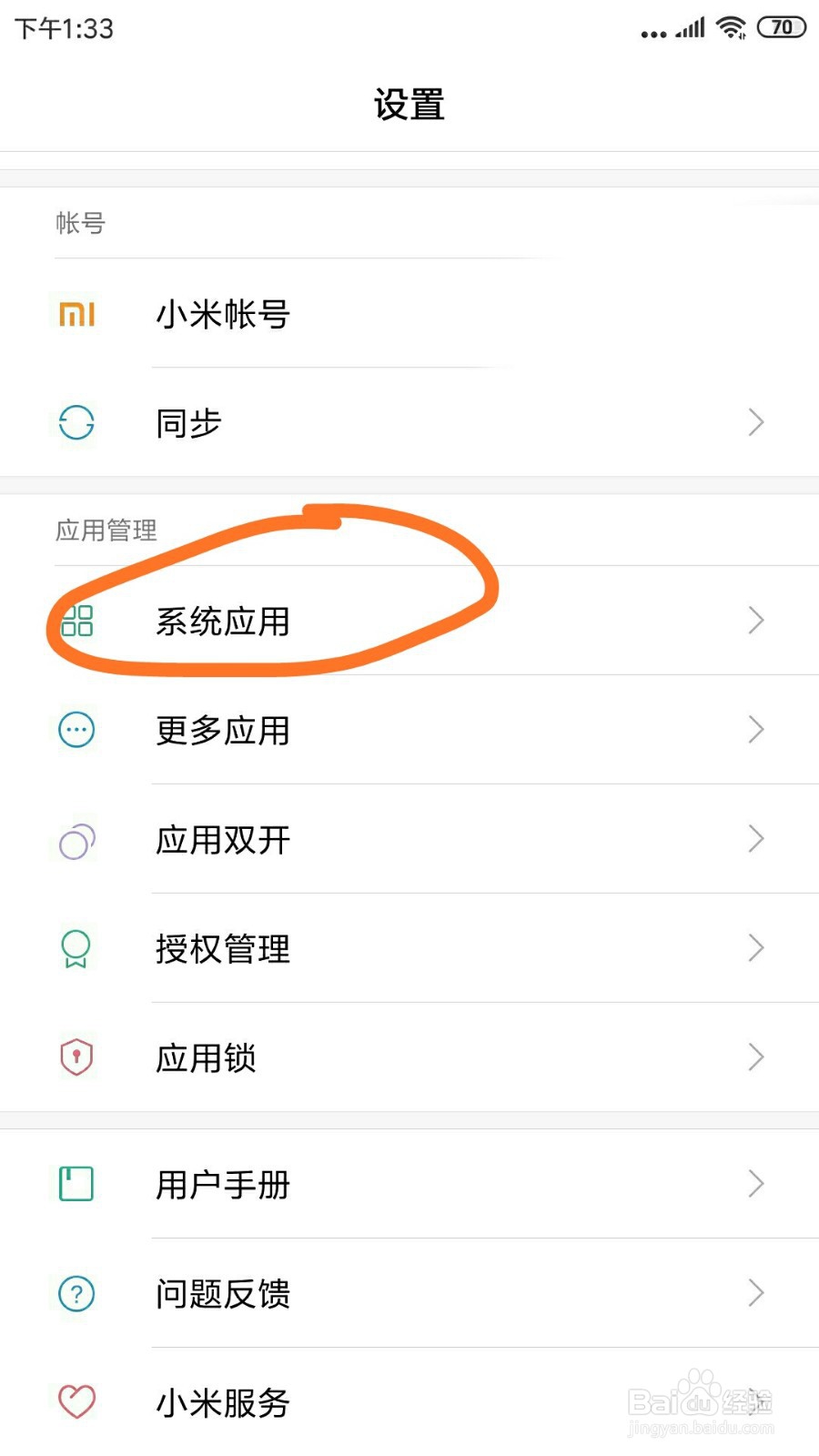Expand 系统应用 via its chevron
Viewport: 819px width, 1456px height.
[755, 621]
